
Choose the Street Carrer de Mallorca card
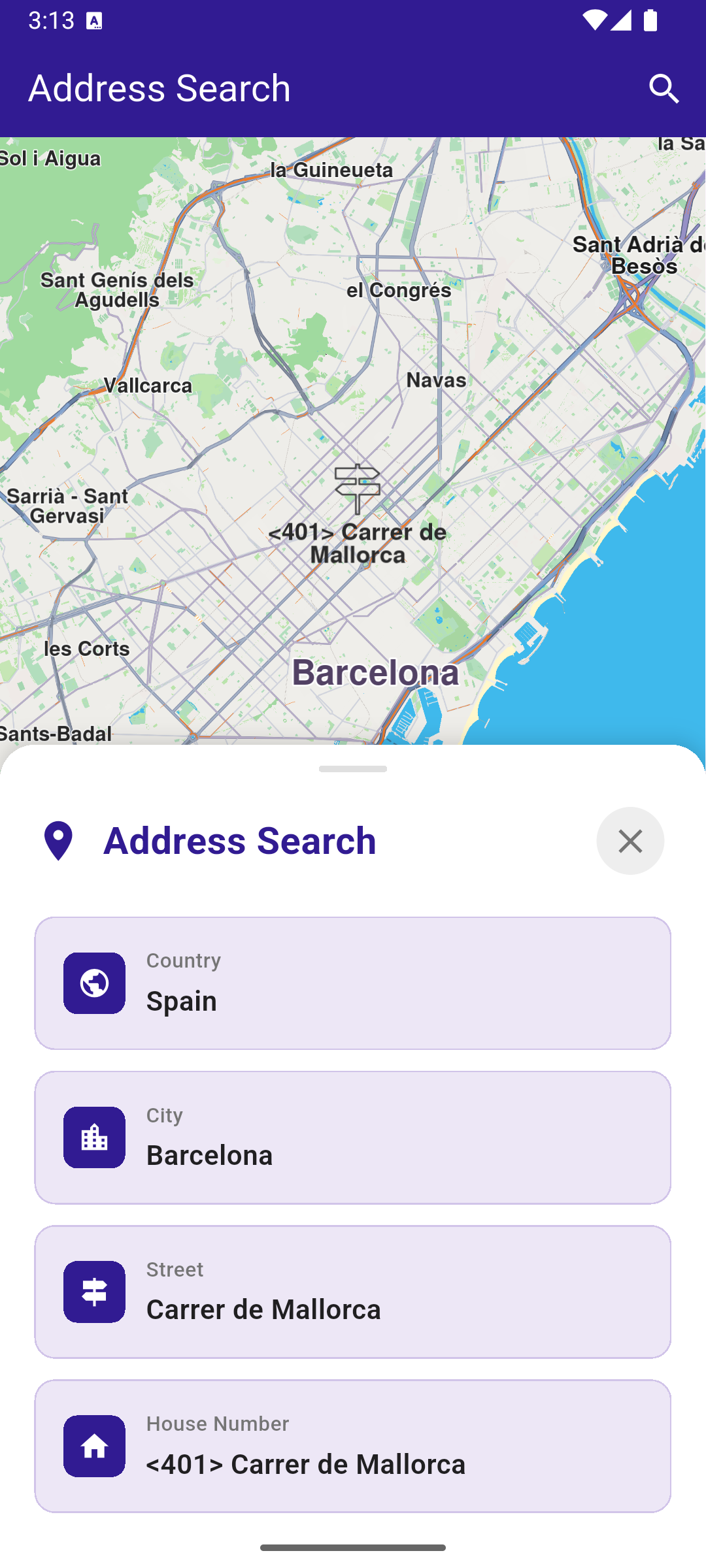coord(353,1291)
